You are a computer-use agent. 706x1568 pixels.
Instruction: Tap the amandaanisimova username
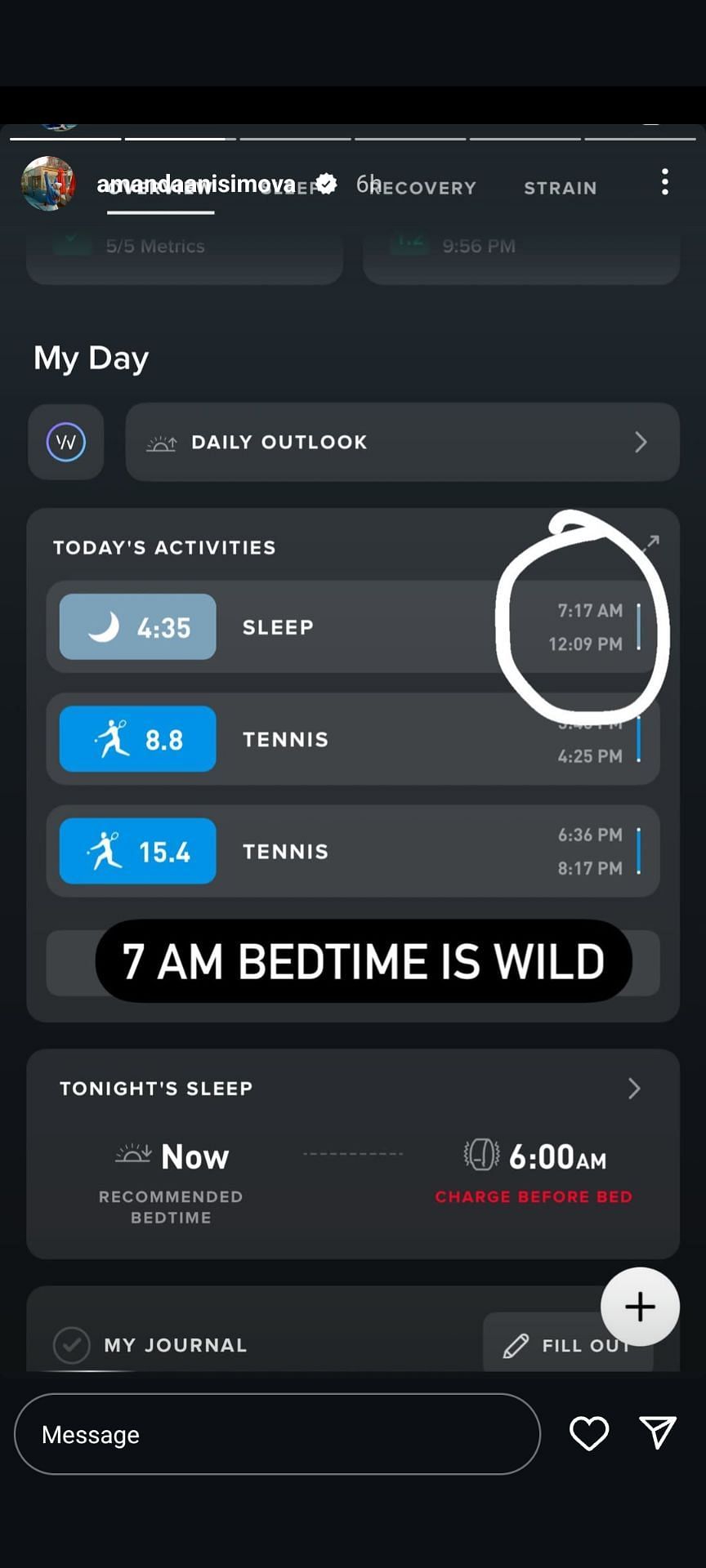(x=196, y=184)
